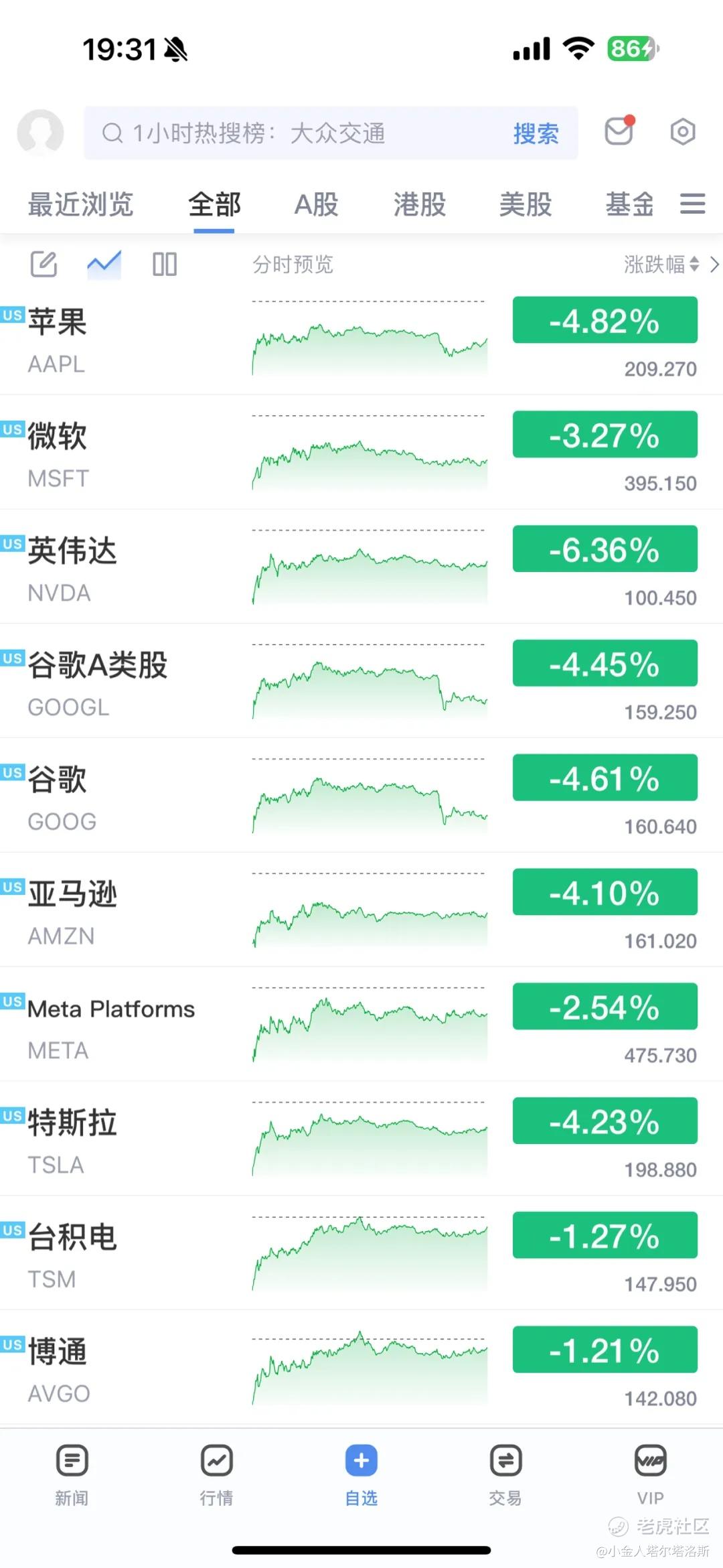Go to the 行情 bottom tab

(216, 1476)
